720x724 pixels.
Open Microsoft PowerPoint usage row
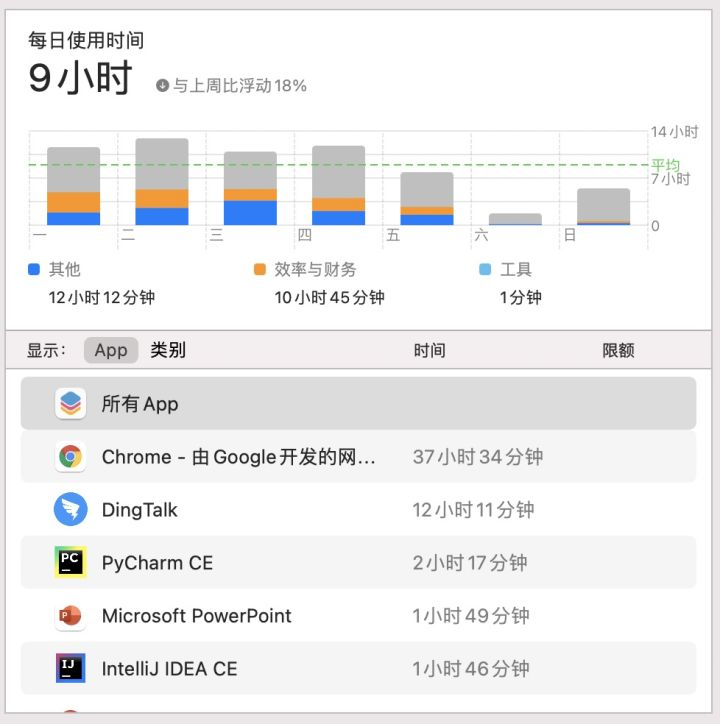tap(357, 616)
